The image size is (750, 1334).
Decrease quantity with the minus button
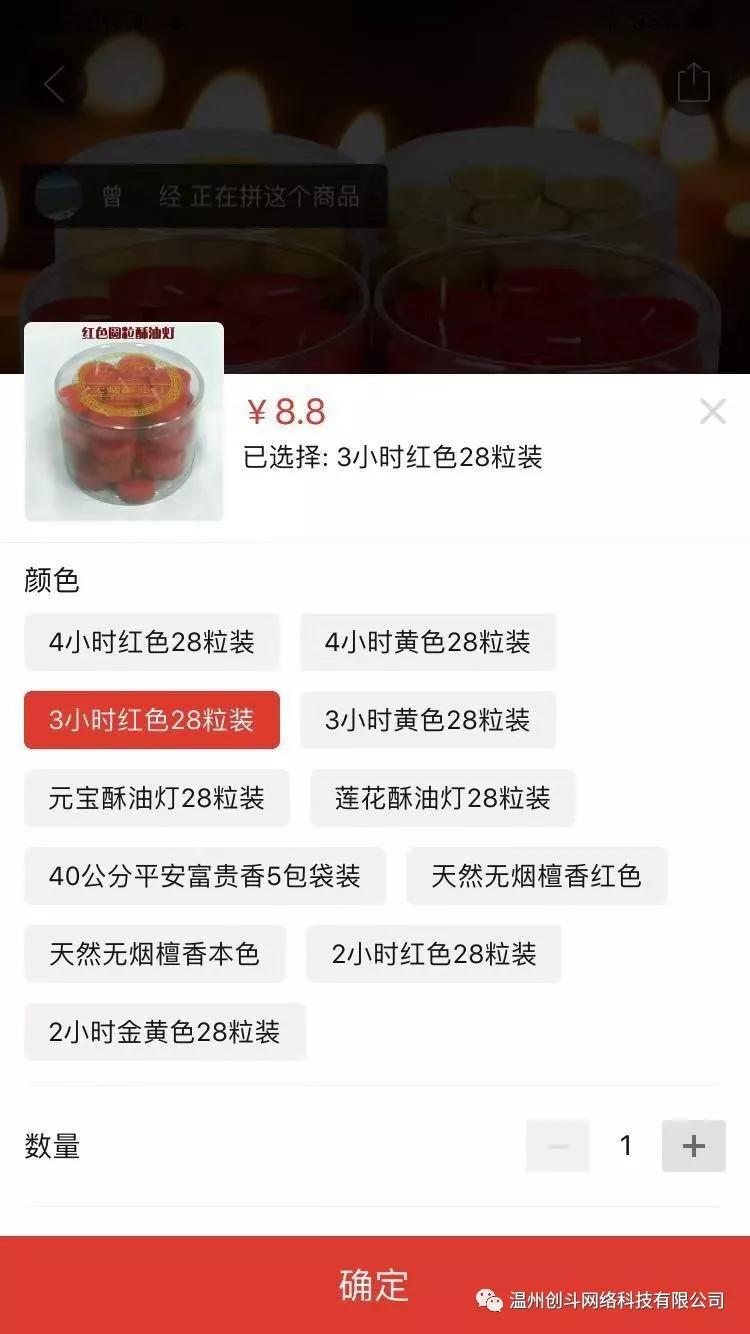pos(558,1146)
